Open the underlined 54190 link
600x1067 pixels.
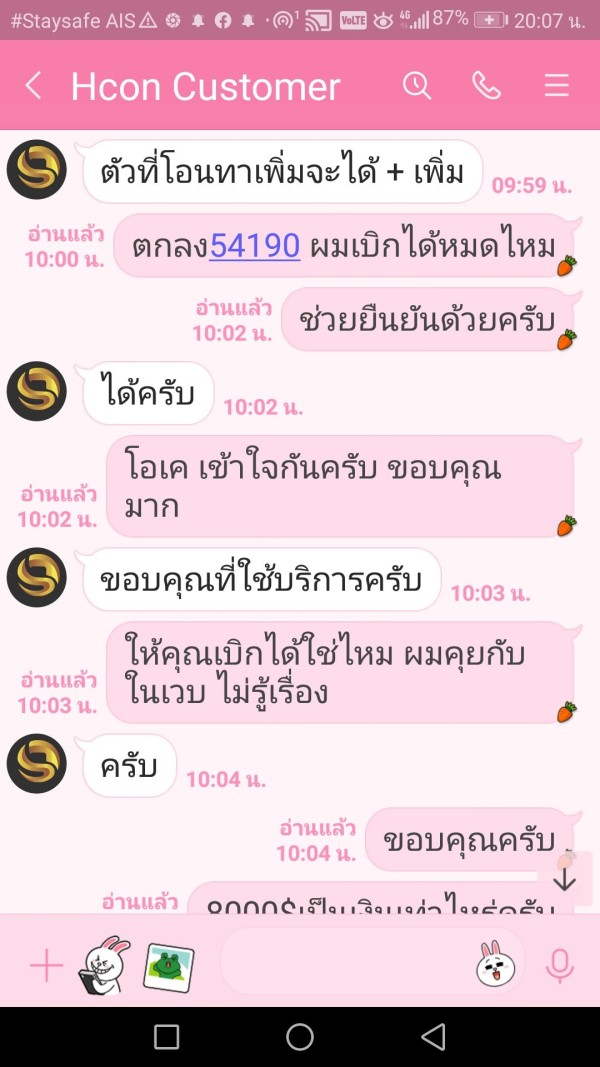pos(254,246)
